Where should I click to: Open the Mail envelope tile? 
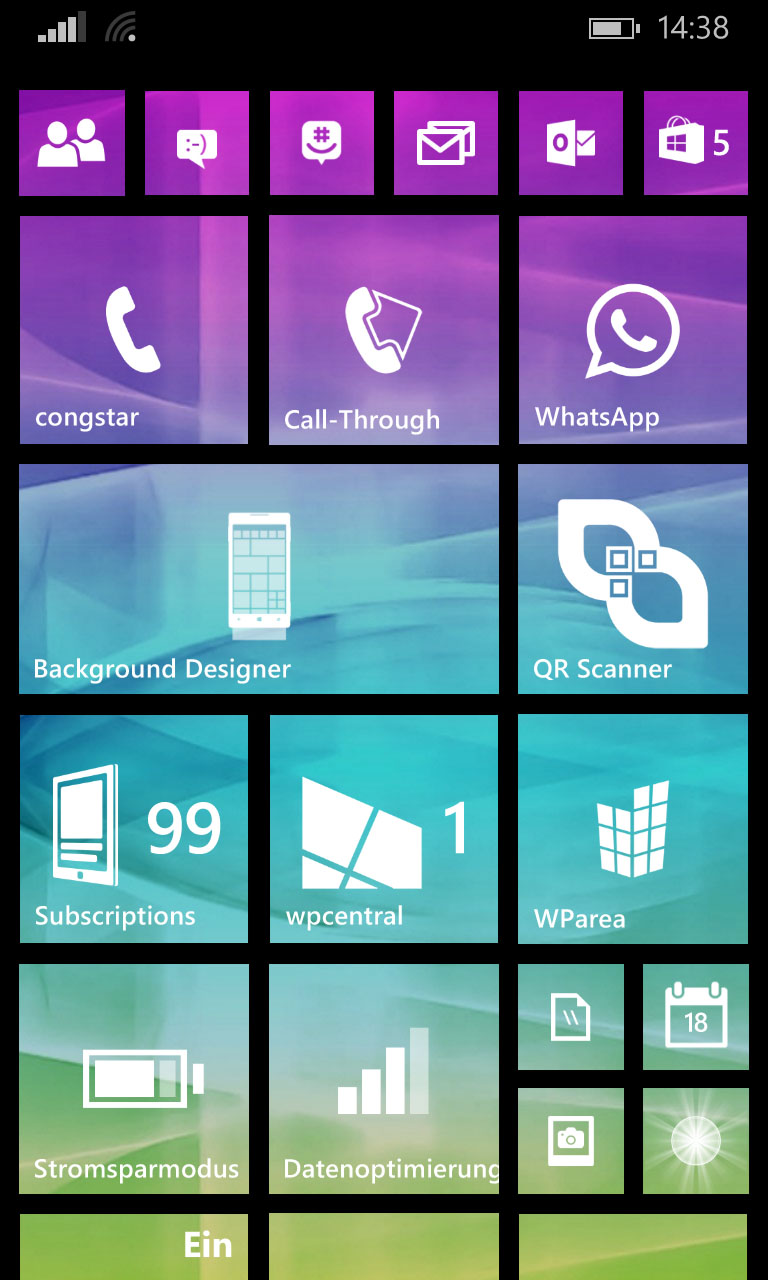click(x=446, y=143)
